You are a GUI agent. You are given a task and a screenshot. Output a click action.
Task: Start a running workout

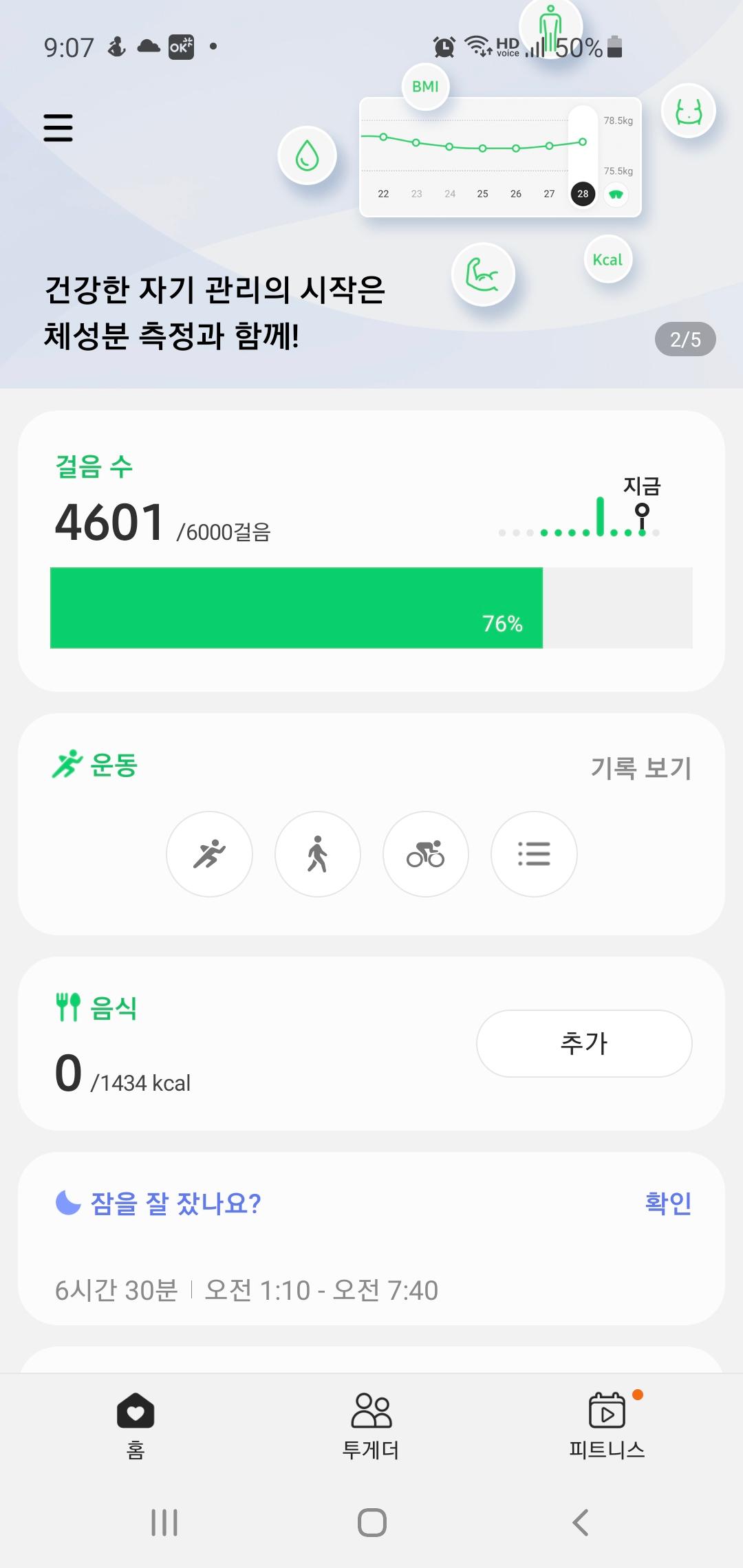[209, 854]
